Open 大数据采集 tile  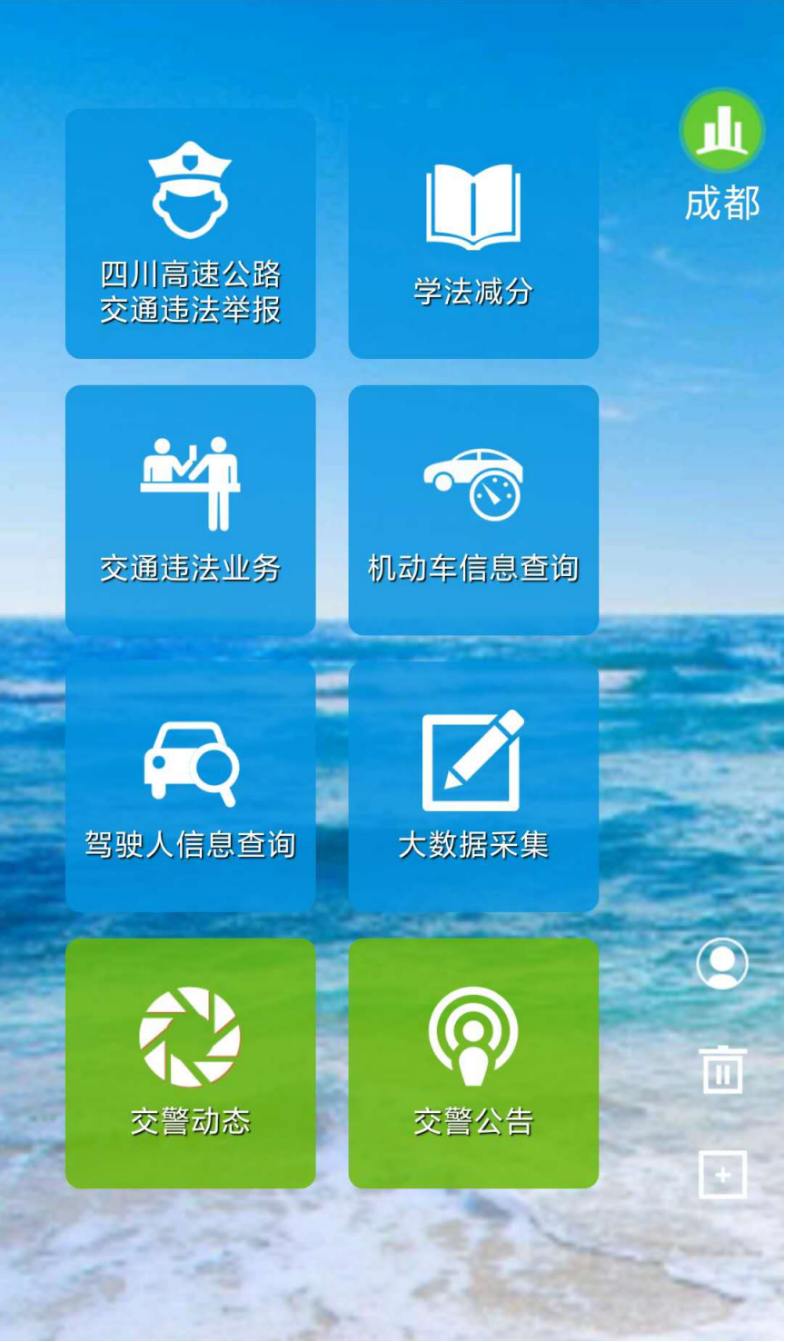(473, 787)
